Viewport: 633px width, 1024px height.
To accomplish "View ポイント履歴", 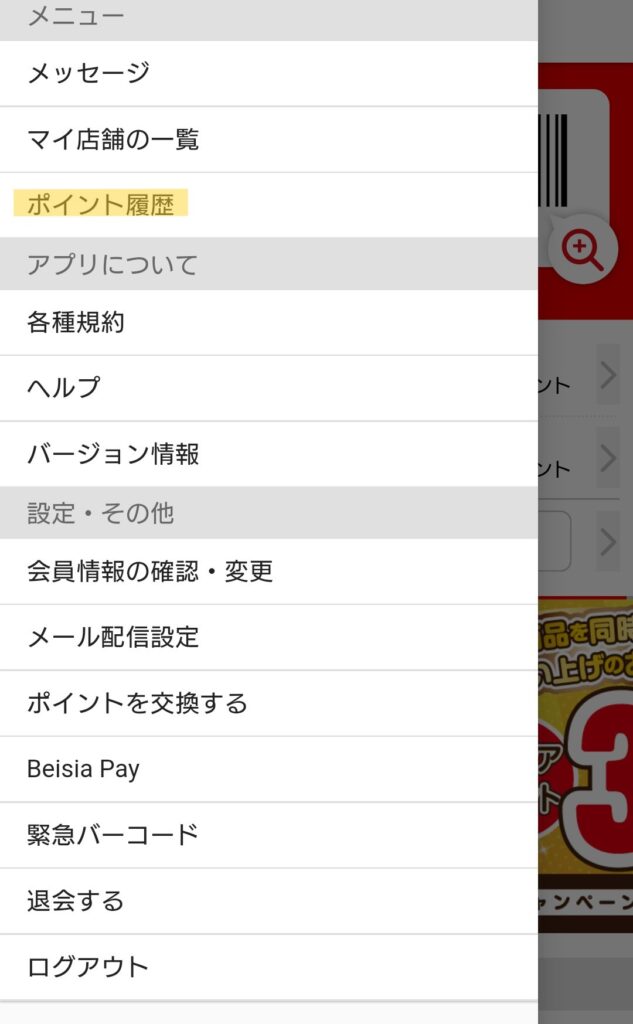I will (x=101, y=205).
